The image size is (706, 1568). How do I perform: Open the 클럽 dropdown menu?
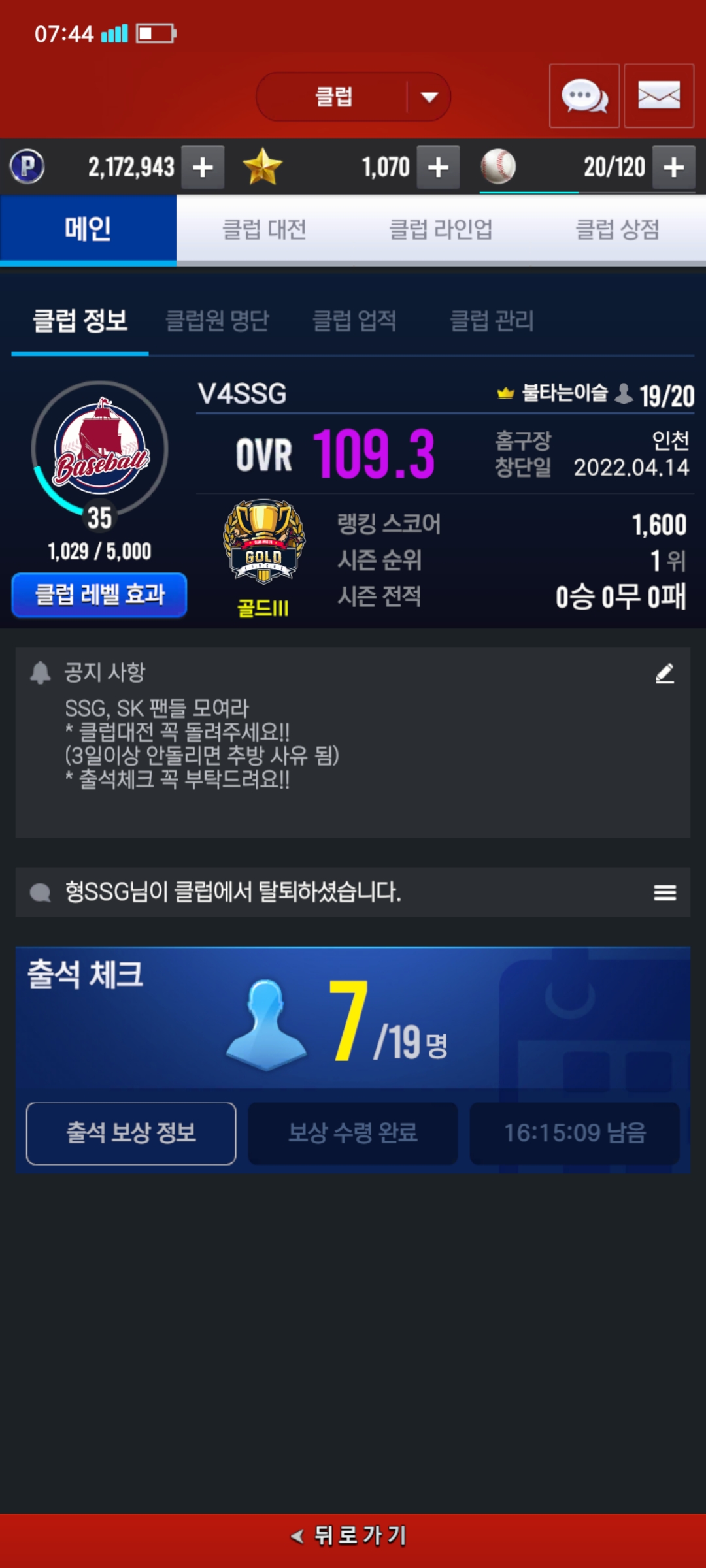tap(353, 97)
